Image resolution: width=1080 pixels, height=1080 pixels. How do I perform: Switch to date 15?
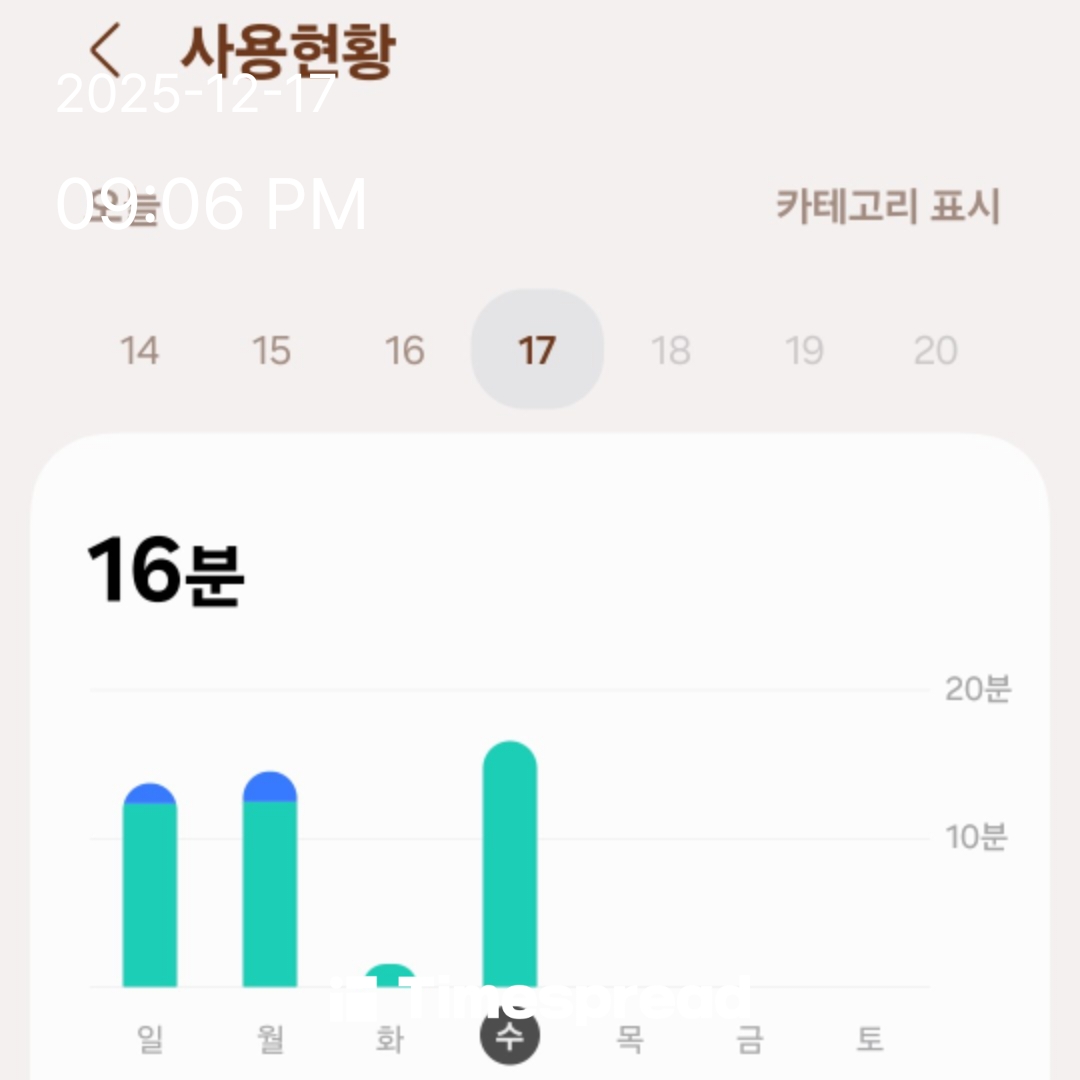click(x=271, y=351)
